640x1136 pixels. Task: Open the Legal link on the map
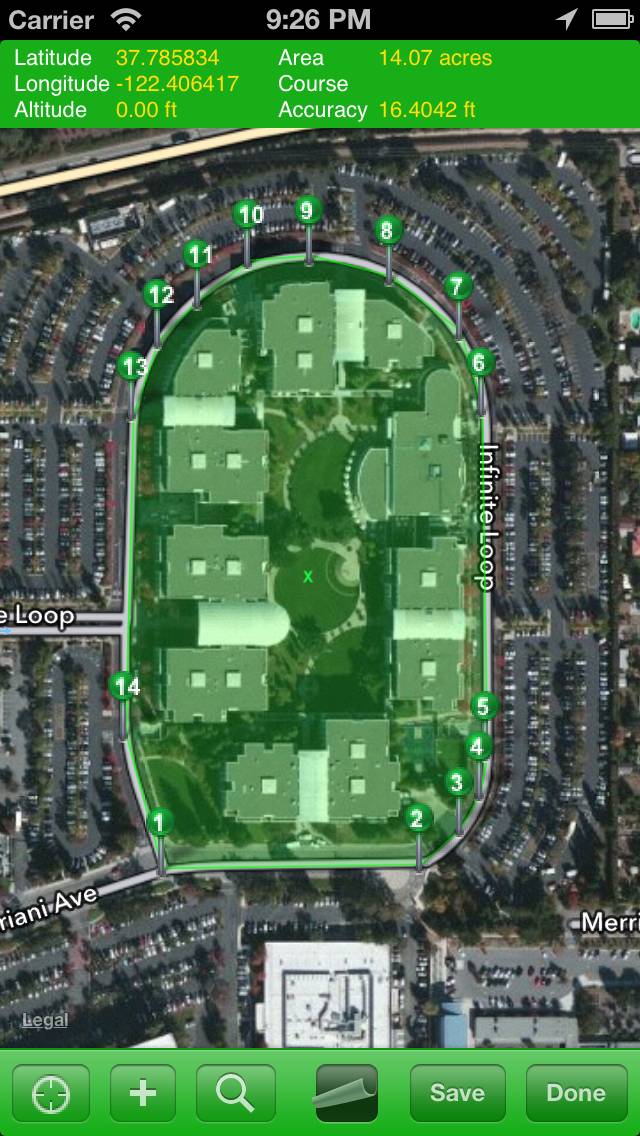pos(45,1020)
